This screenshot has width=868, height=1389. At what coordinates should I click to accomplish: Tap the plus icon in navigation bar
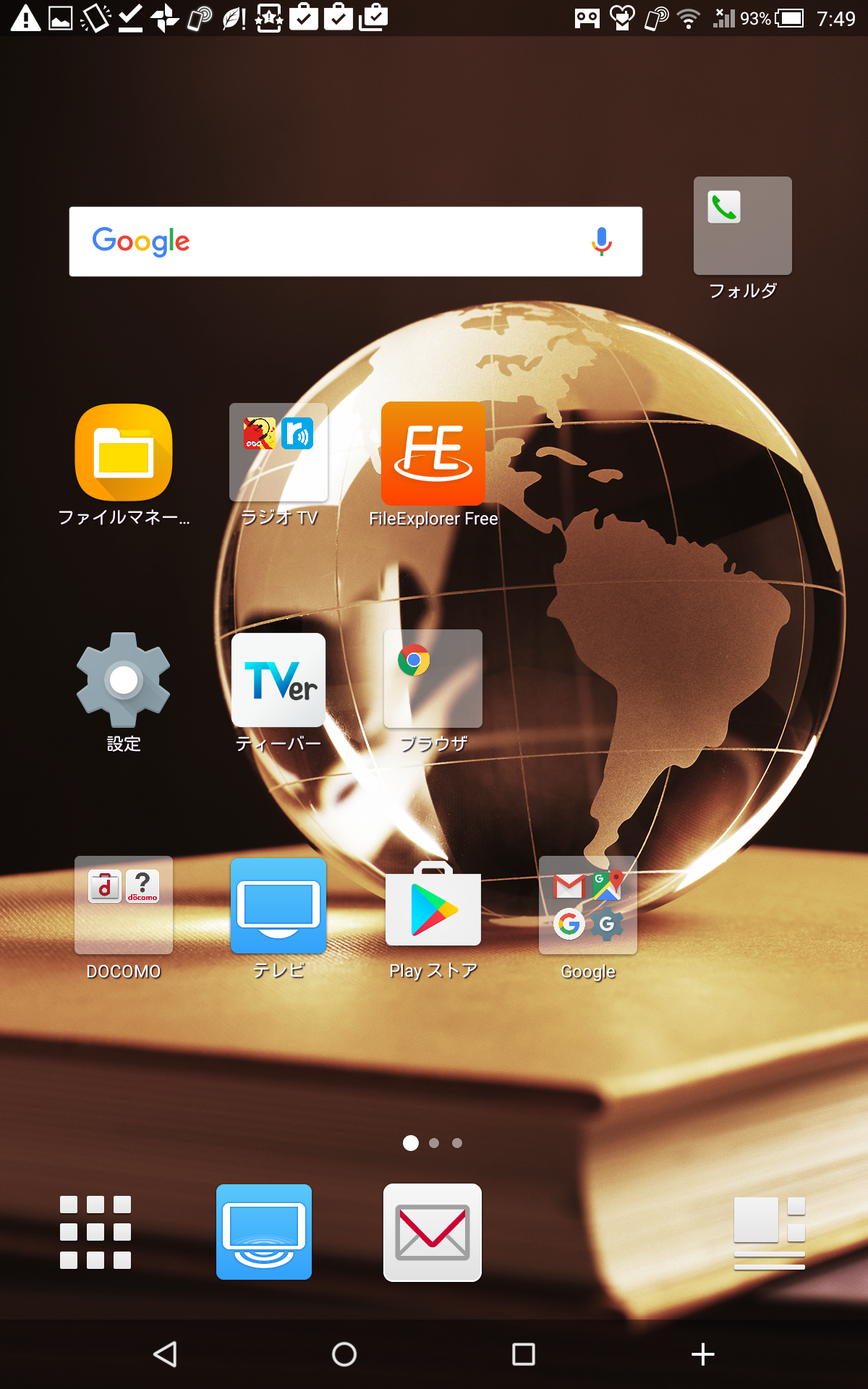pos(702,1354)
